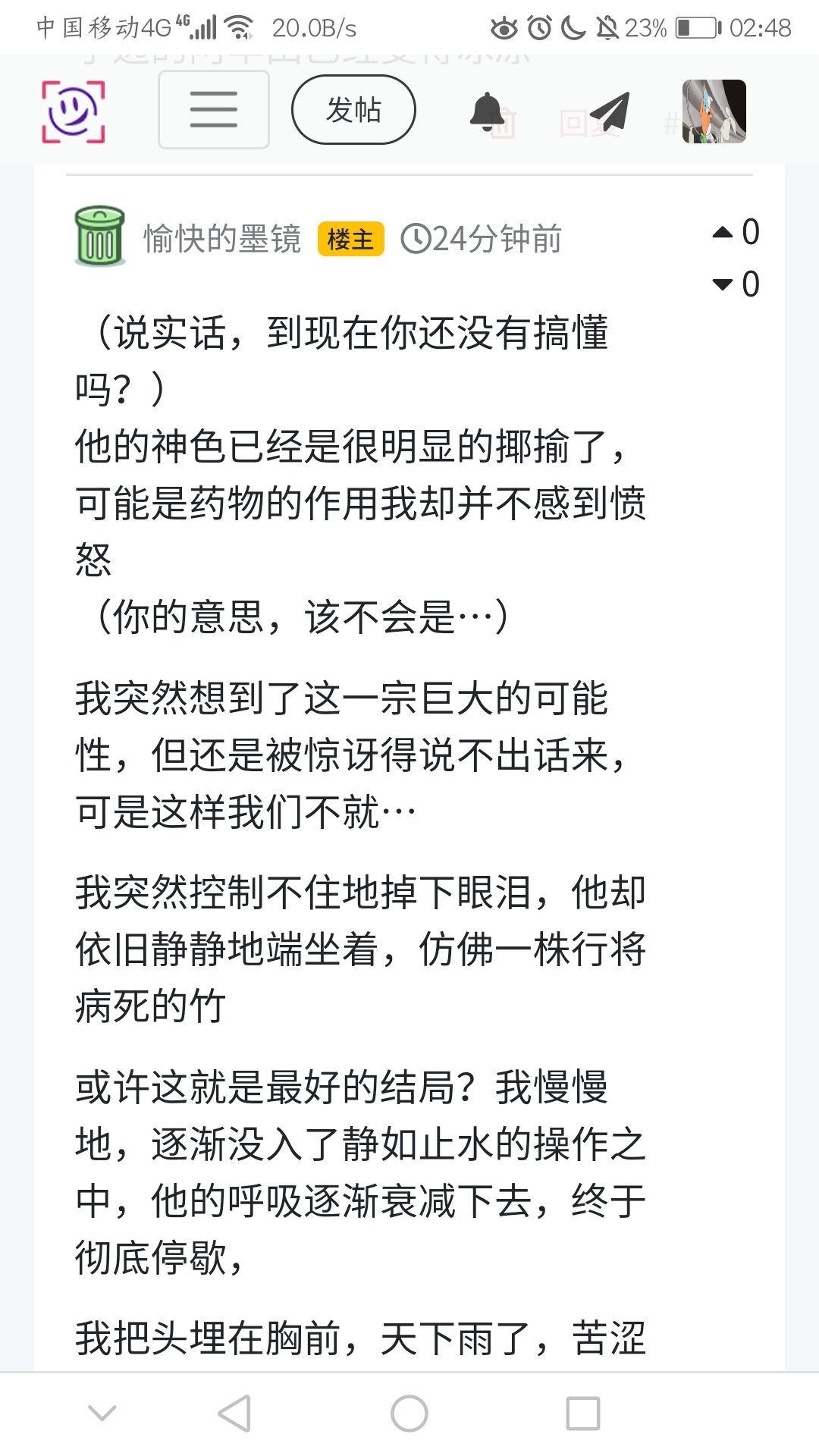The image size is (819, 1456).
Task: Downvote 愉快的墨镜's post
Action: 723,284
